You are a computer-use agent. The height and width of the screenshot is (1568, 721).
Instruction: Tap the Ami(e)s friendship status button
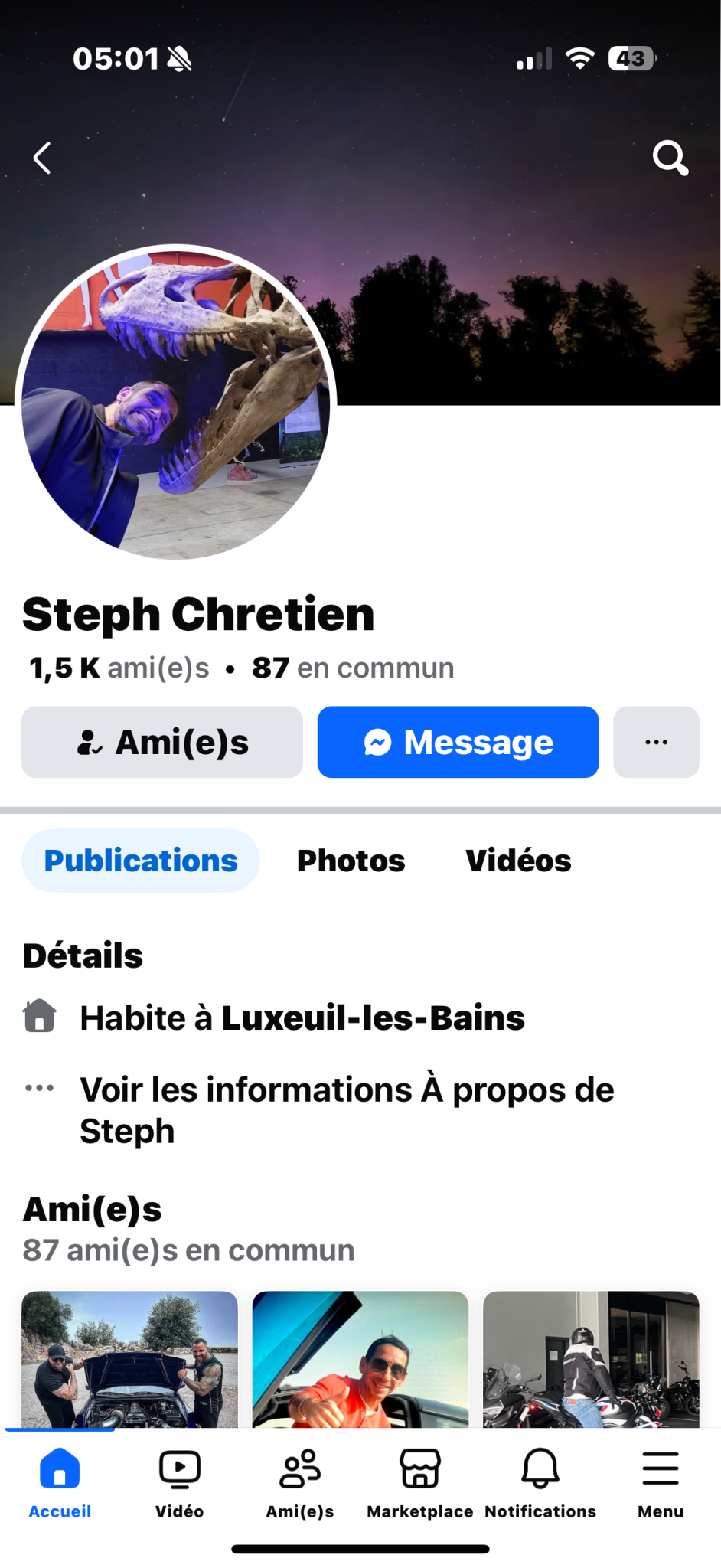[x=162, y=742]
